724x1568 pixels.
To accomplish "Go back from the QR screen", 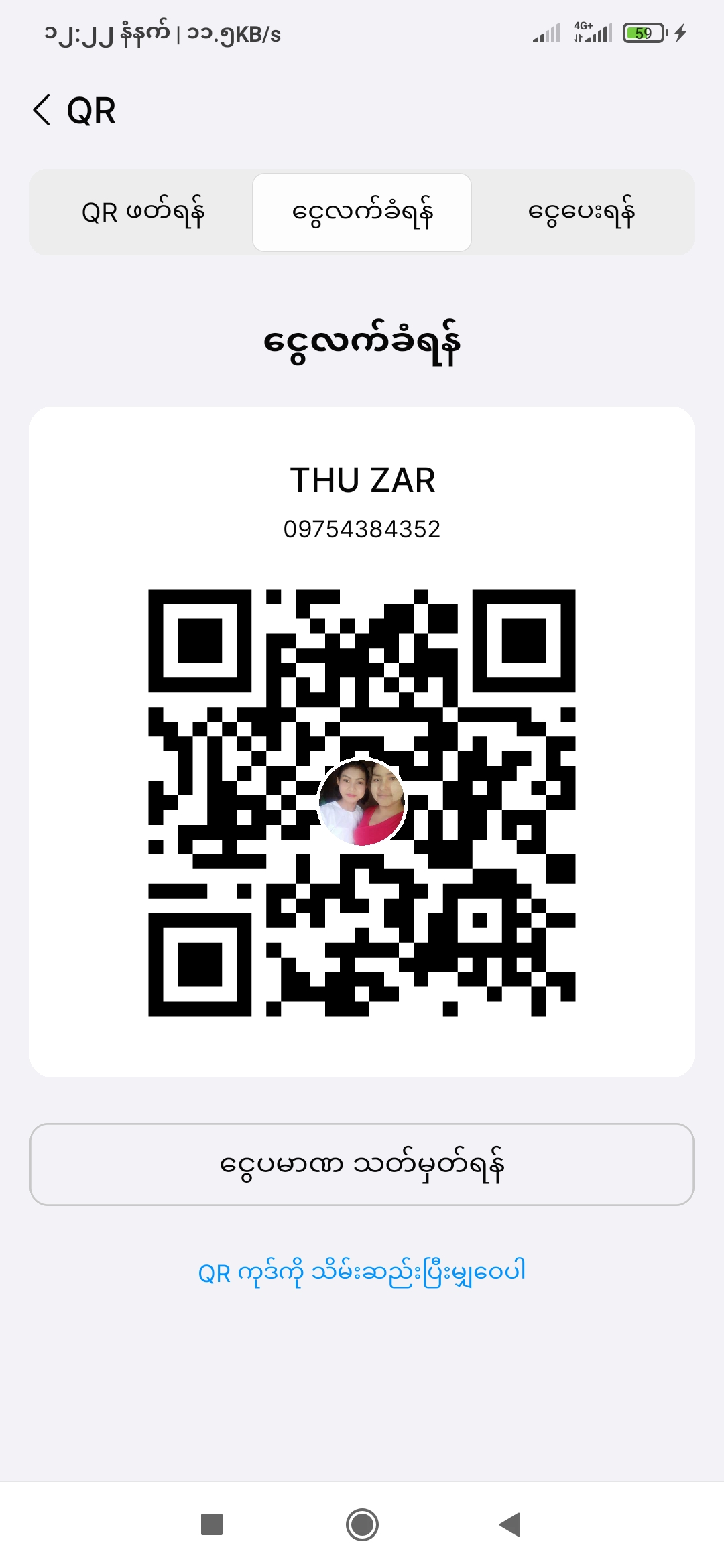I will 42,110.
